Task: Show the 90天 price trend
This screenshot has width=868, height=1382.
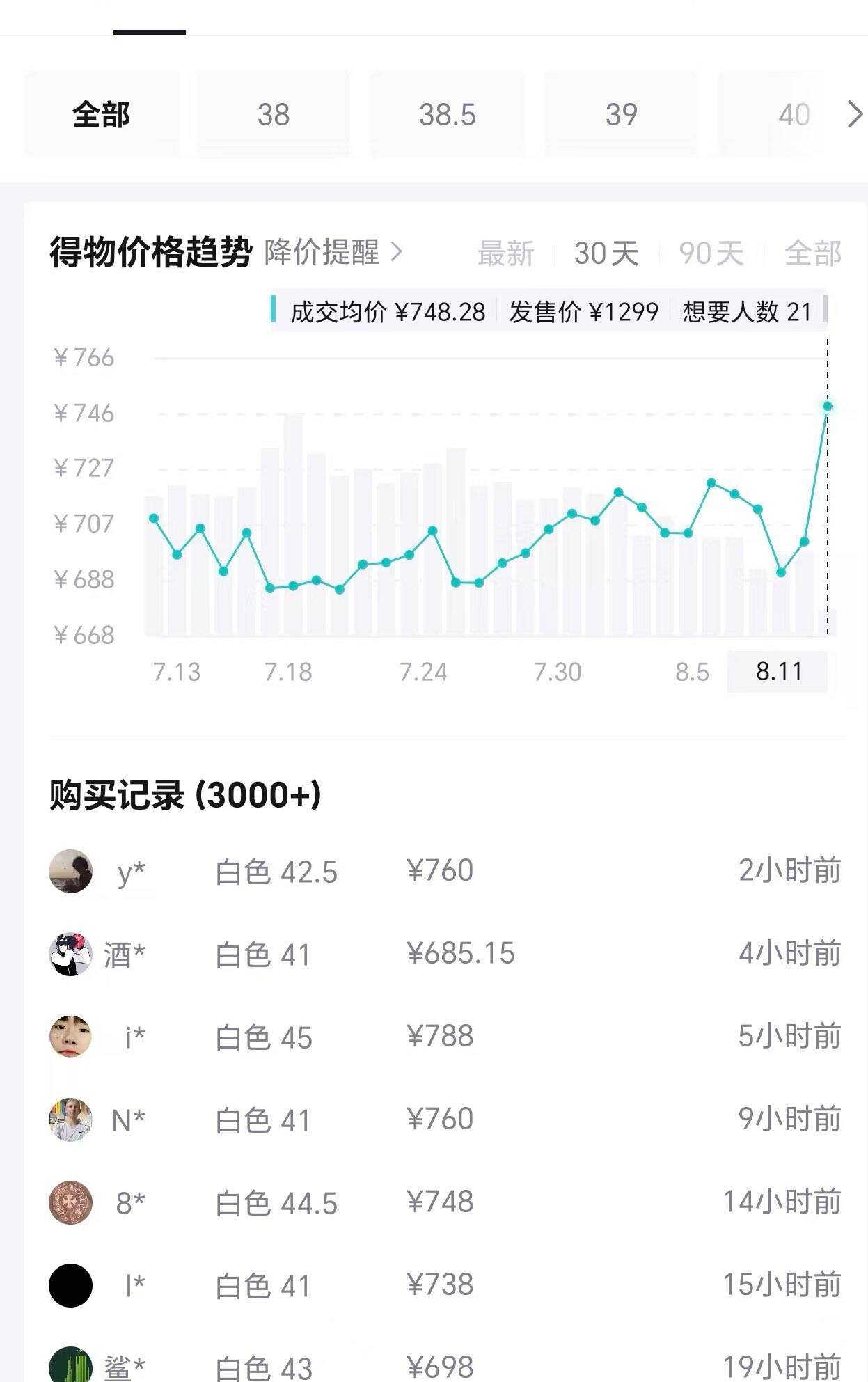Action: pyautogui.click(x=711, y=253)
